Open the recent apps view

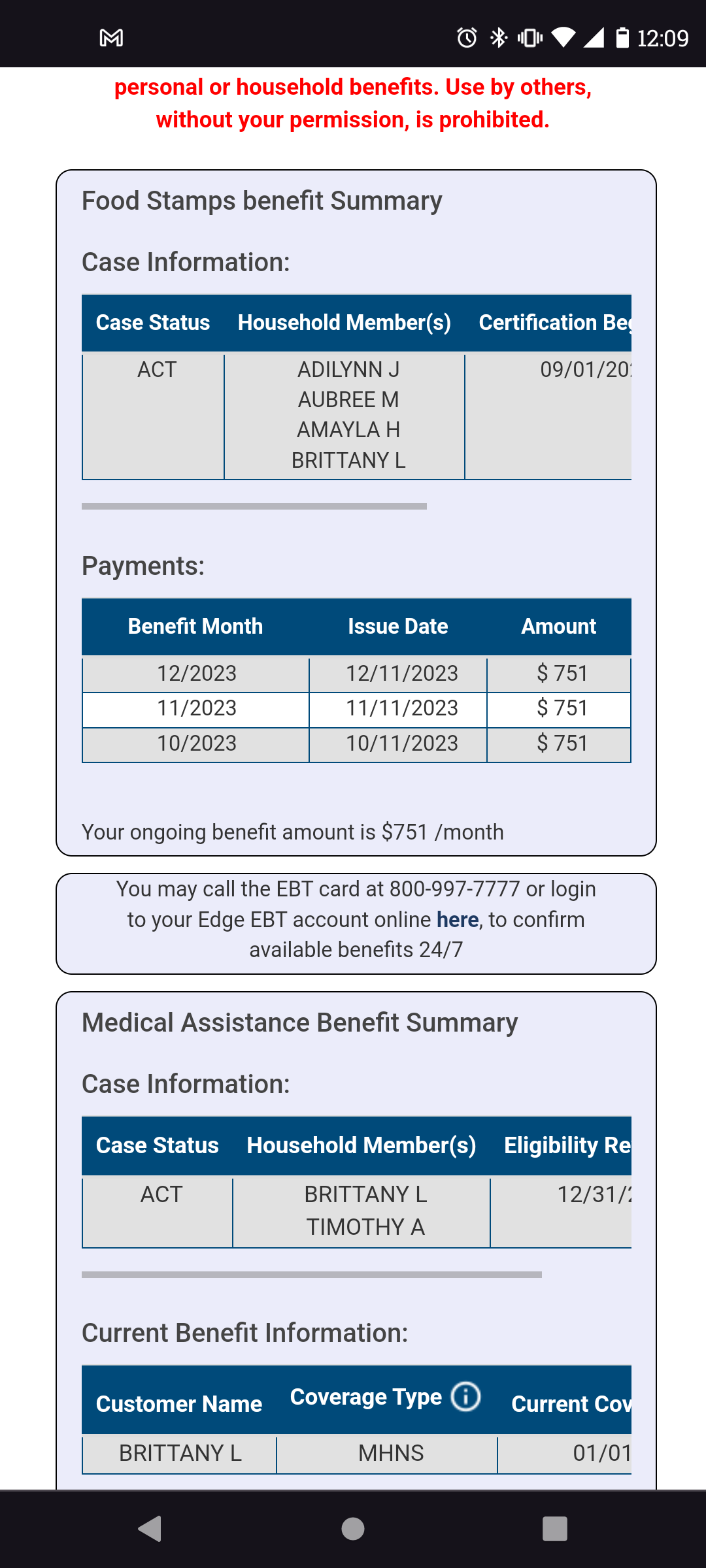click(x=555, y=1529)
